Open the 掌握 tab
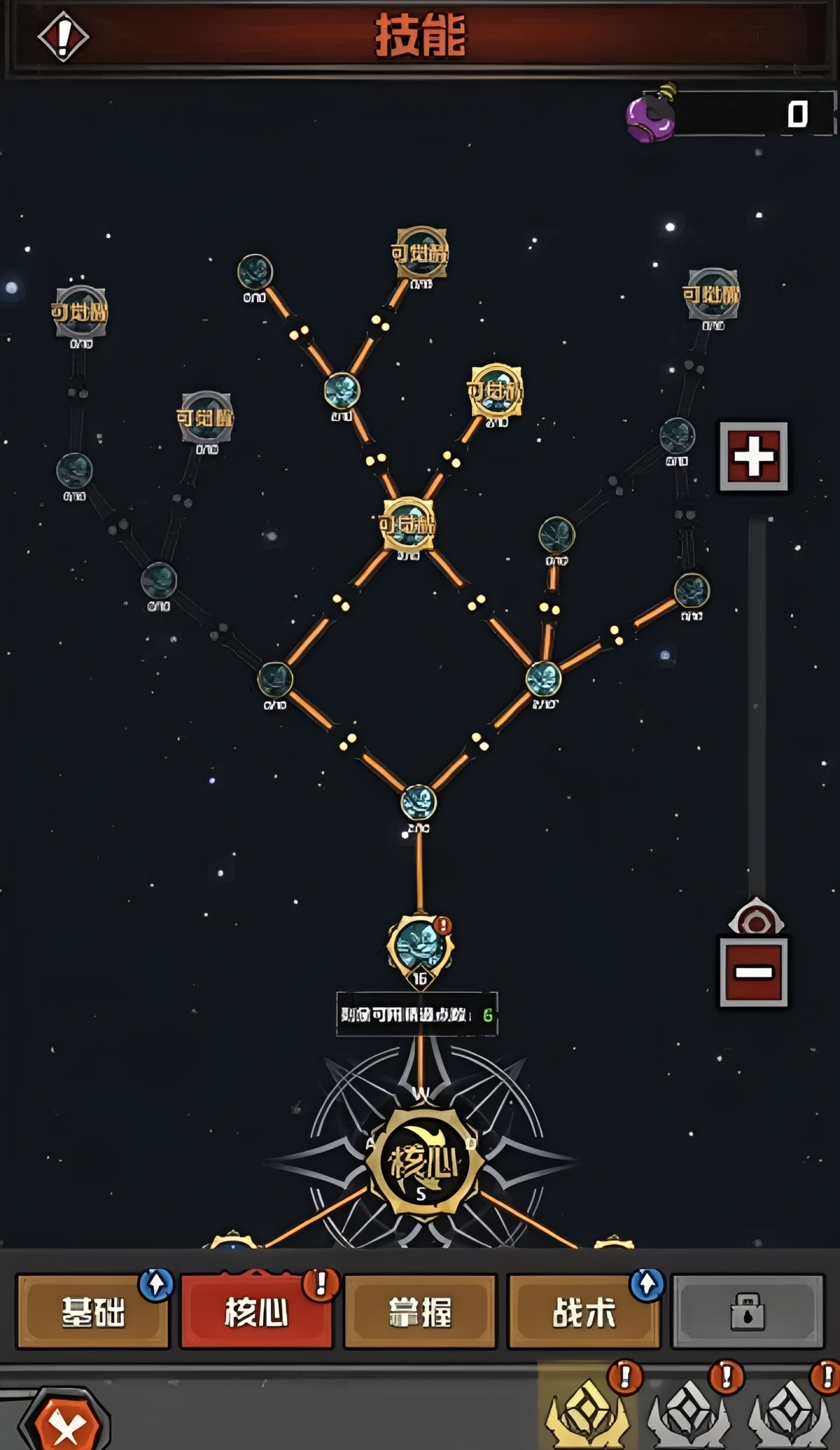Screen dimensions: 840x1450 [420, 1311]
